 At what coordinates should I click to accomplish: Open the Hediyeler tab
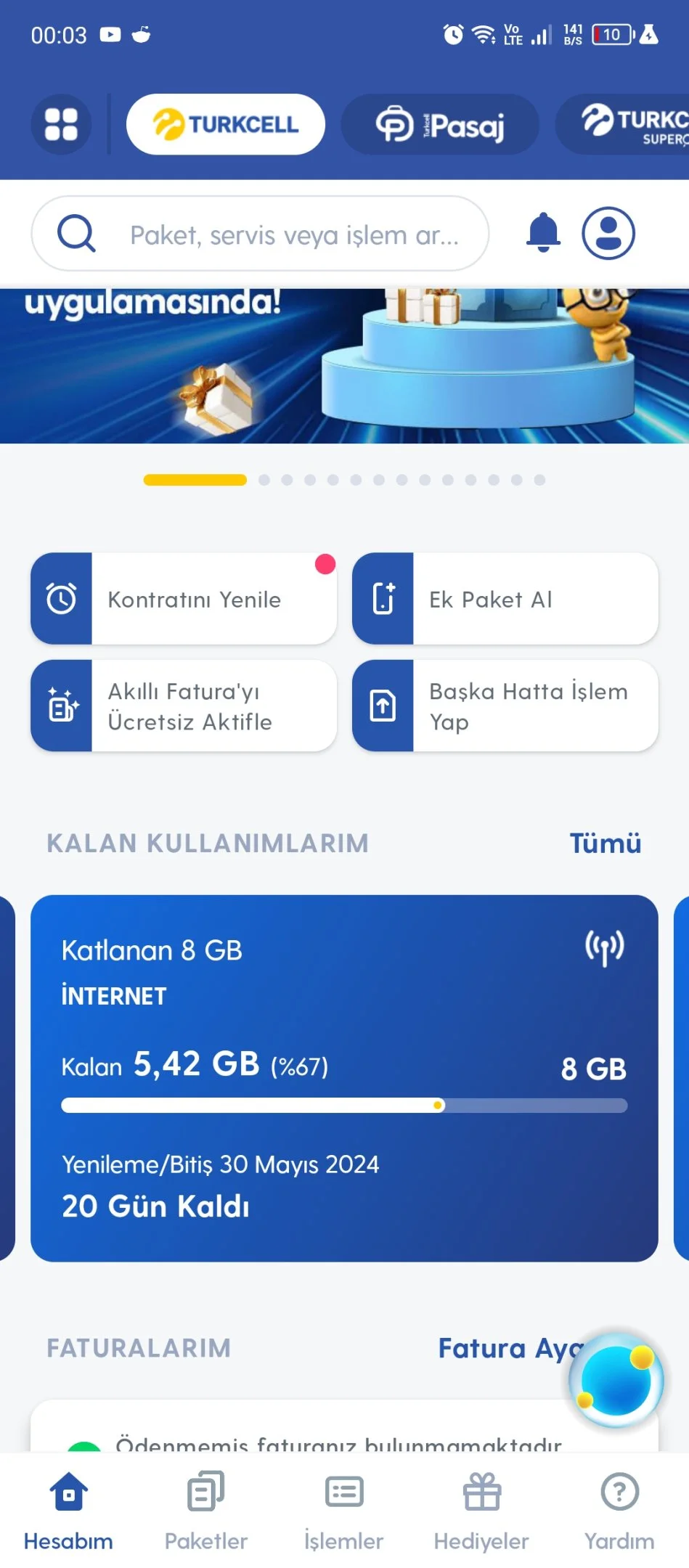tap(481, 1510)
